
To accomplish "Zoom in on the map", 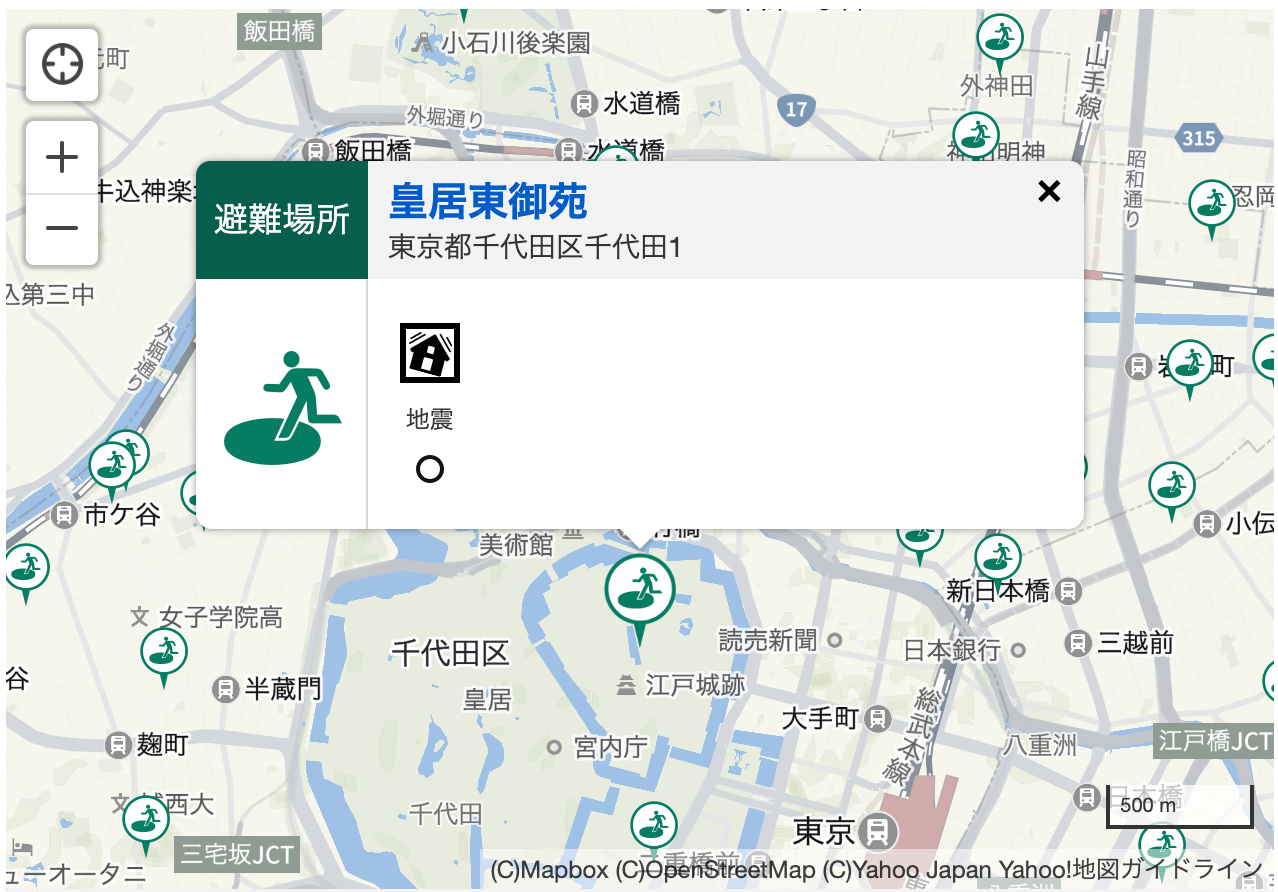I will click(x=62, y=157).
